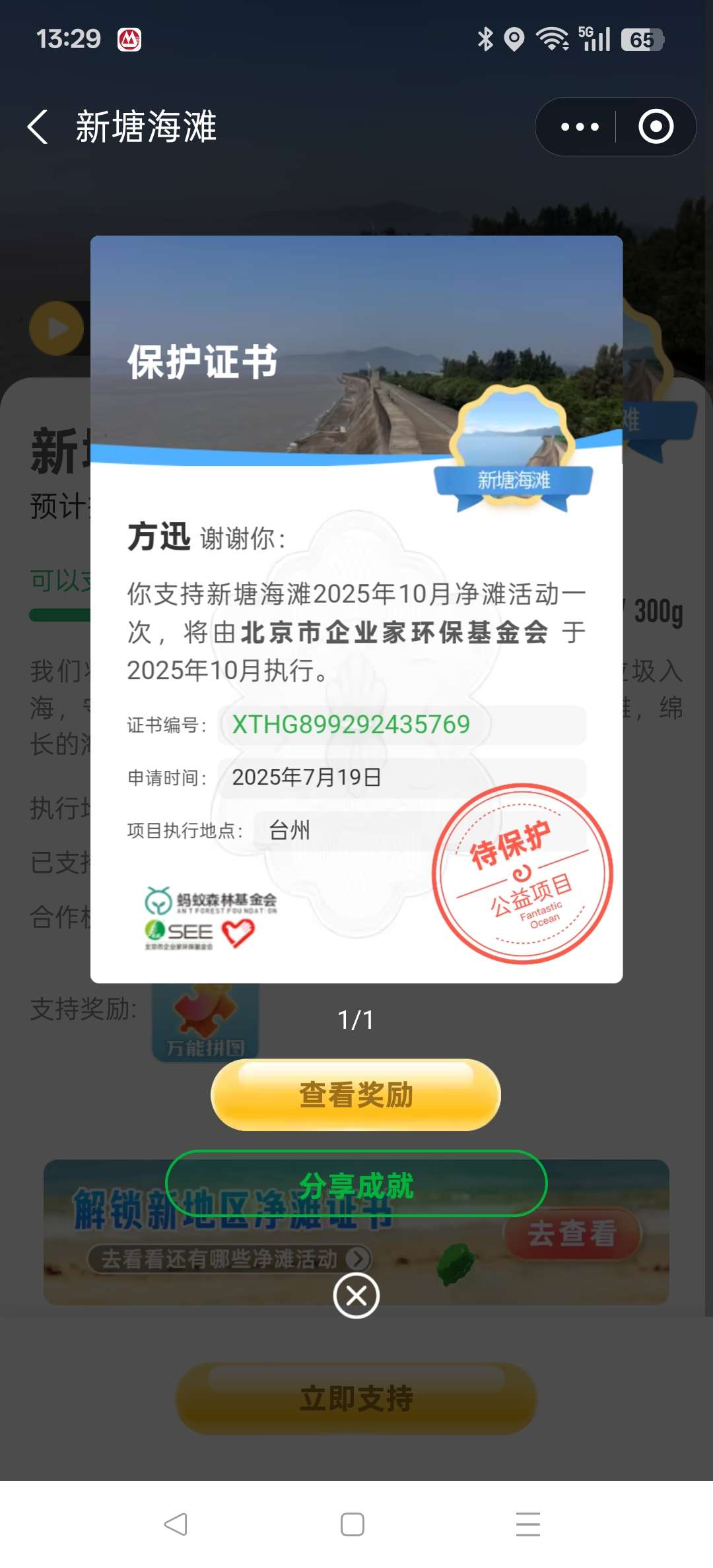Tap 查看奖励 to view rewards

click(356, 1095)
